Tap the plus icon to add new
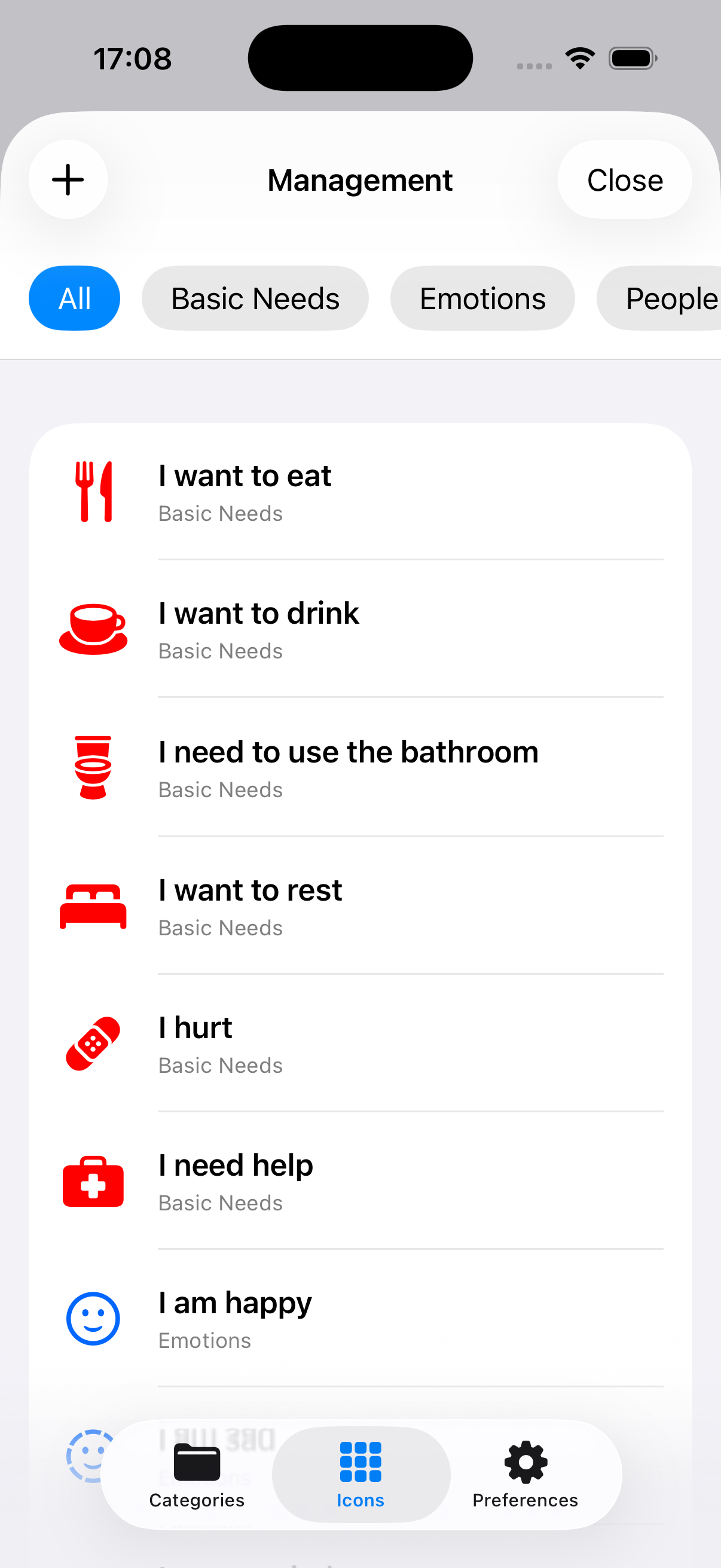Viewport: 721px width, 1568px height. pos(68,179)
